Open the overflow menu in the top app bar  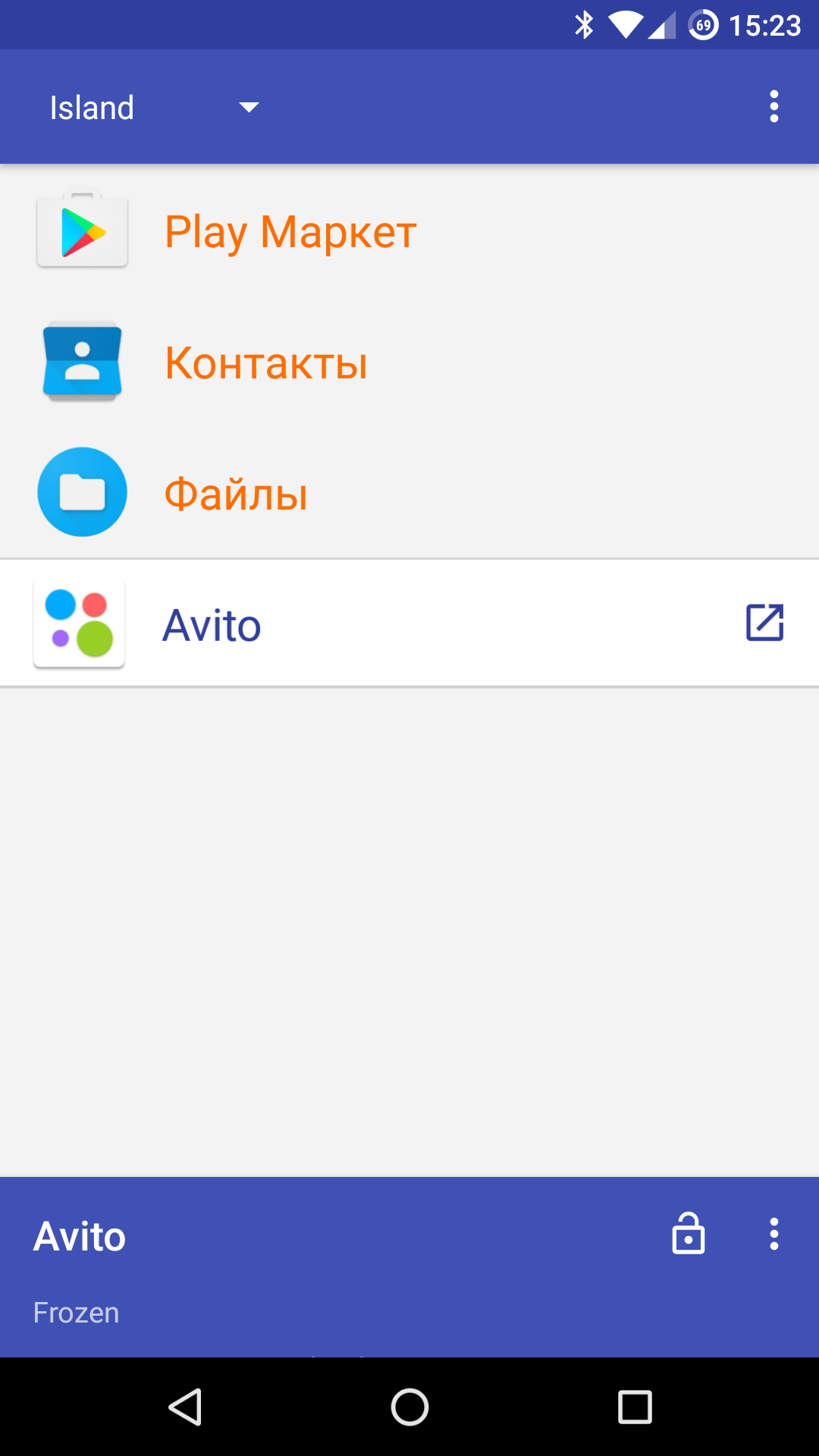pyautogui.click(x=773, y=107)
